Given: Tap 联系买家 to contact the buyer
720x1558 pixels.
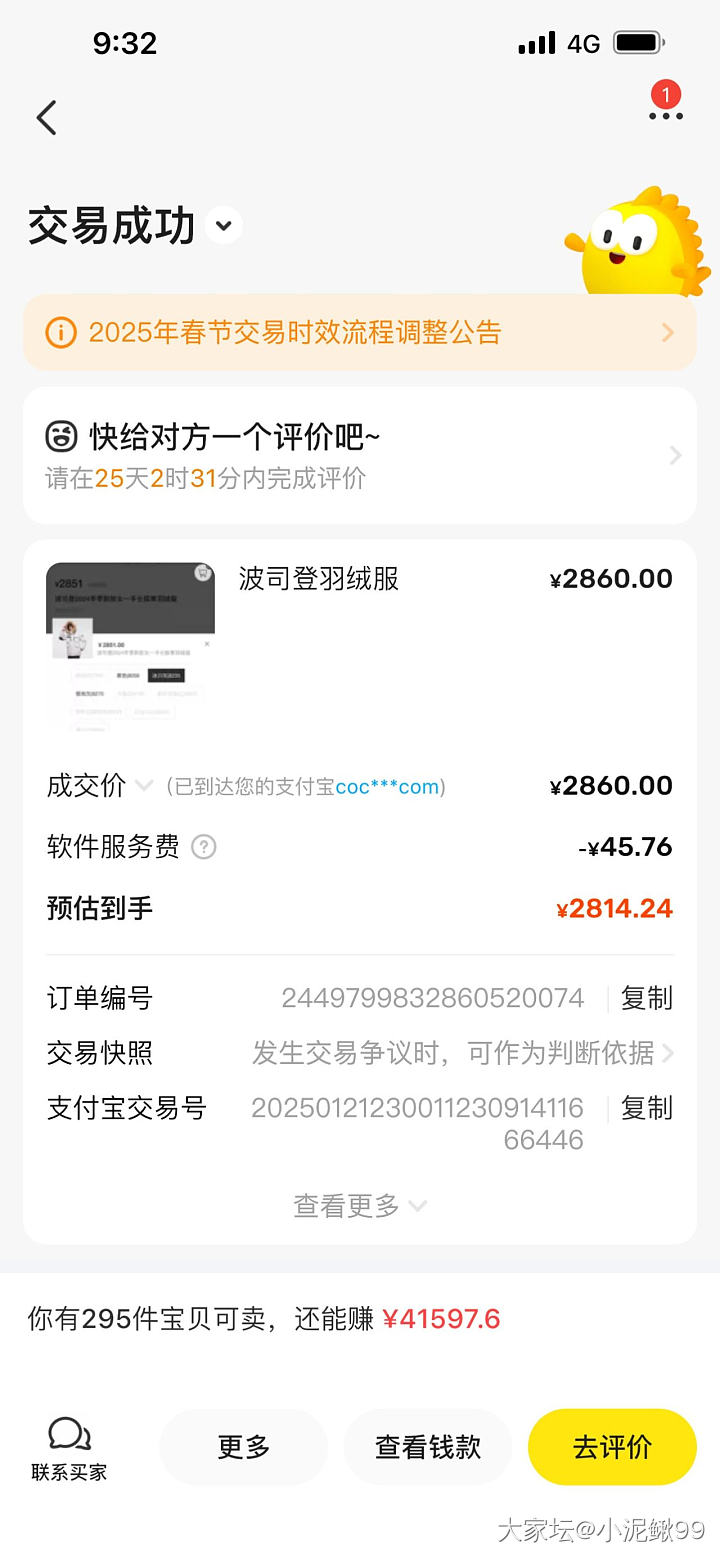Looking at the screenshot, I should 69,1448.
